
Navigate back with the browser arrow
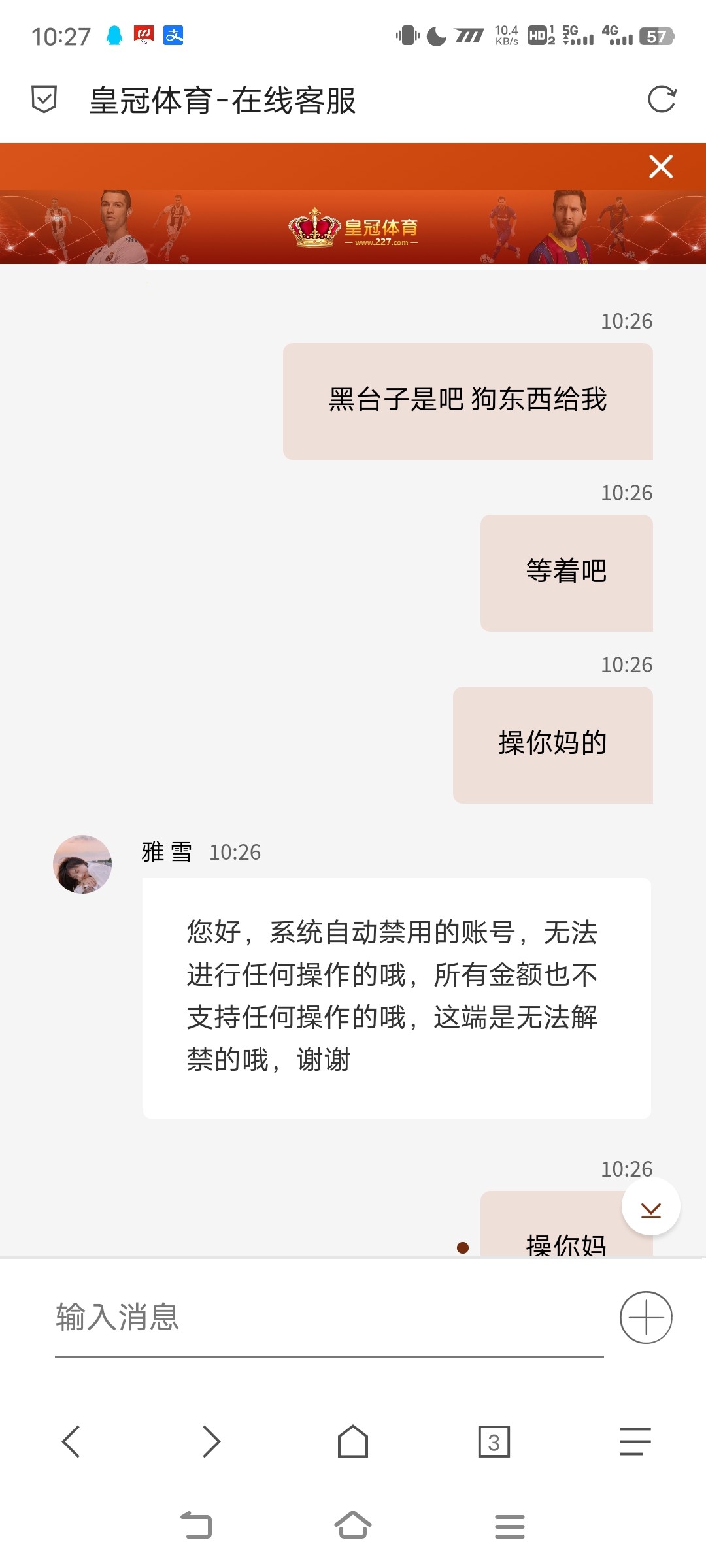[x=71, y=1441]
